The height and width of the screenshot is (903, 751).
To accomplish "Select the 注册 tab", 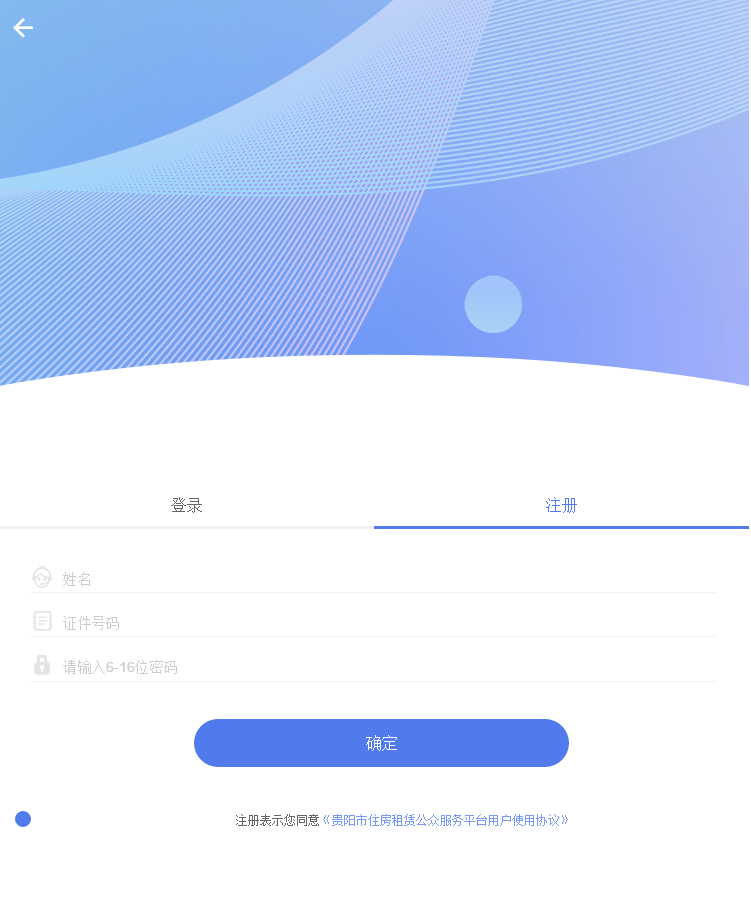I will point(561,506).
